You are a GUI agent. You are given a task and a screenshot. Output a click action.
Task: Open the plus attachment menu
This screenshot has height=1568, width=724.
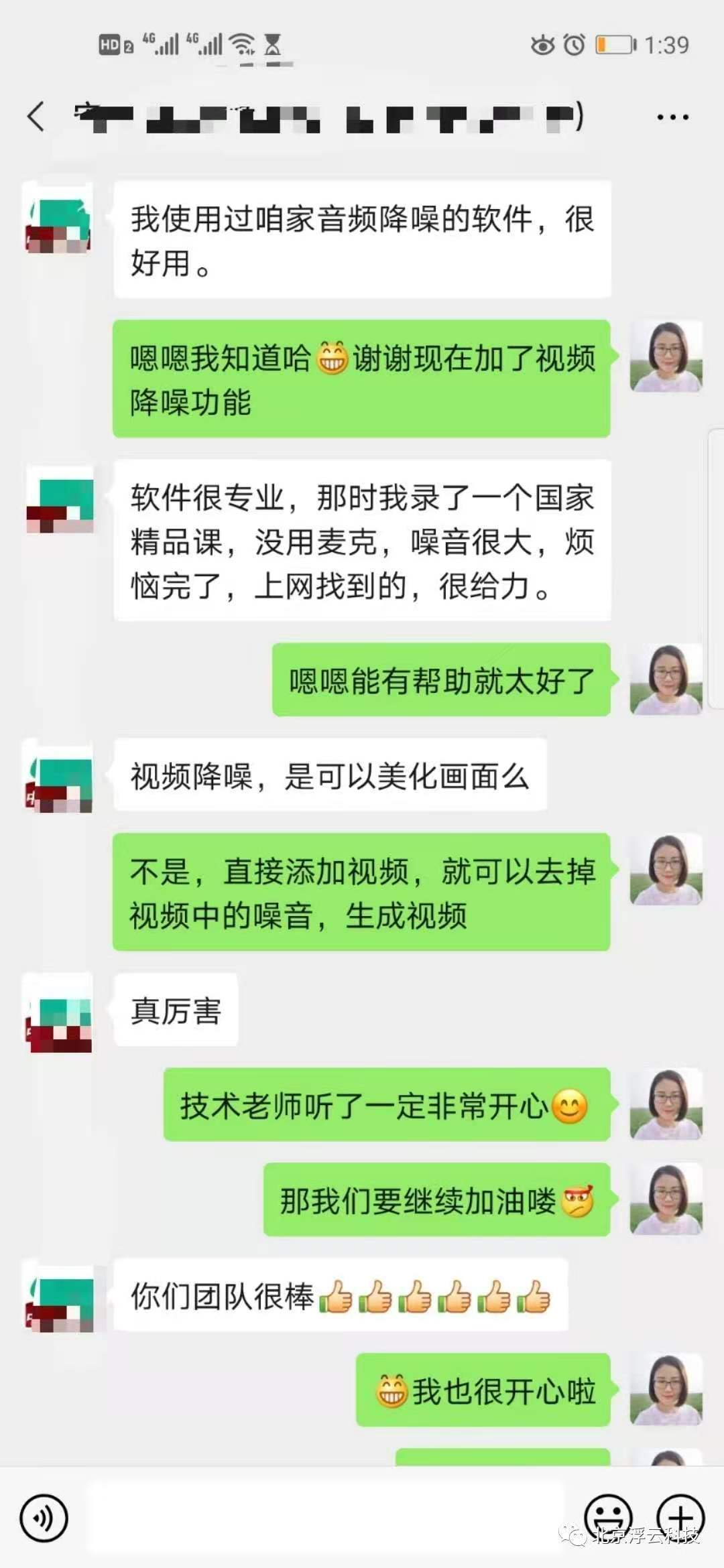coord(680,1516)
